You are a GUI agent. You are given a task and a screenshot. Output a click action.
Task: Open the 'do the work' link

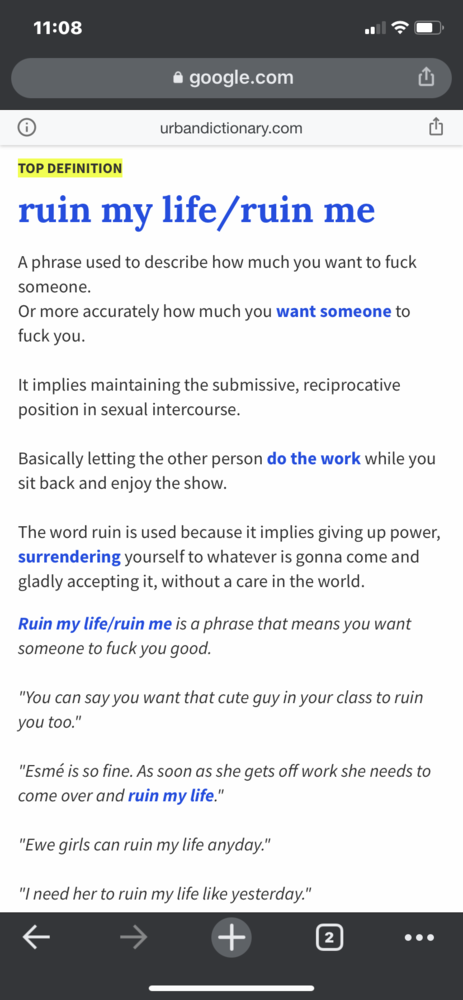pyautogui.click(x=314, y=459)
